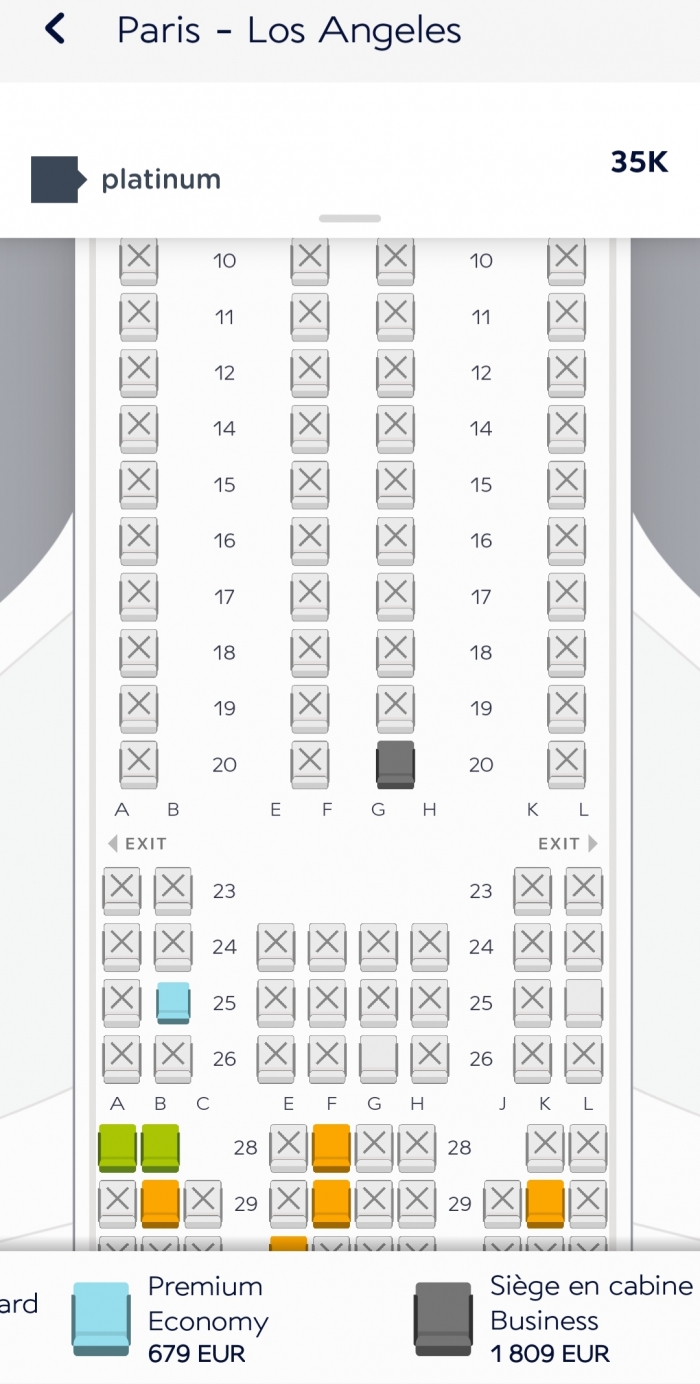Pick orange seat 29B

coord(160,1203)
